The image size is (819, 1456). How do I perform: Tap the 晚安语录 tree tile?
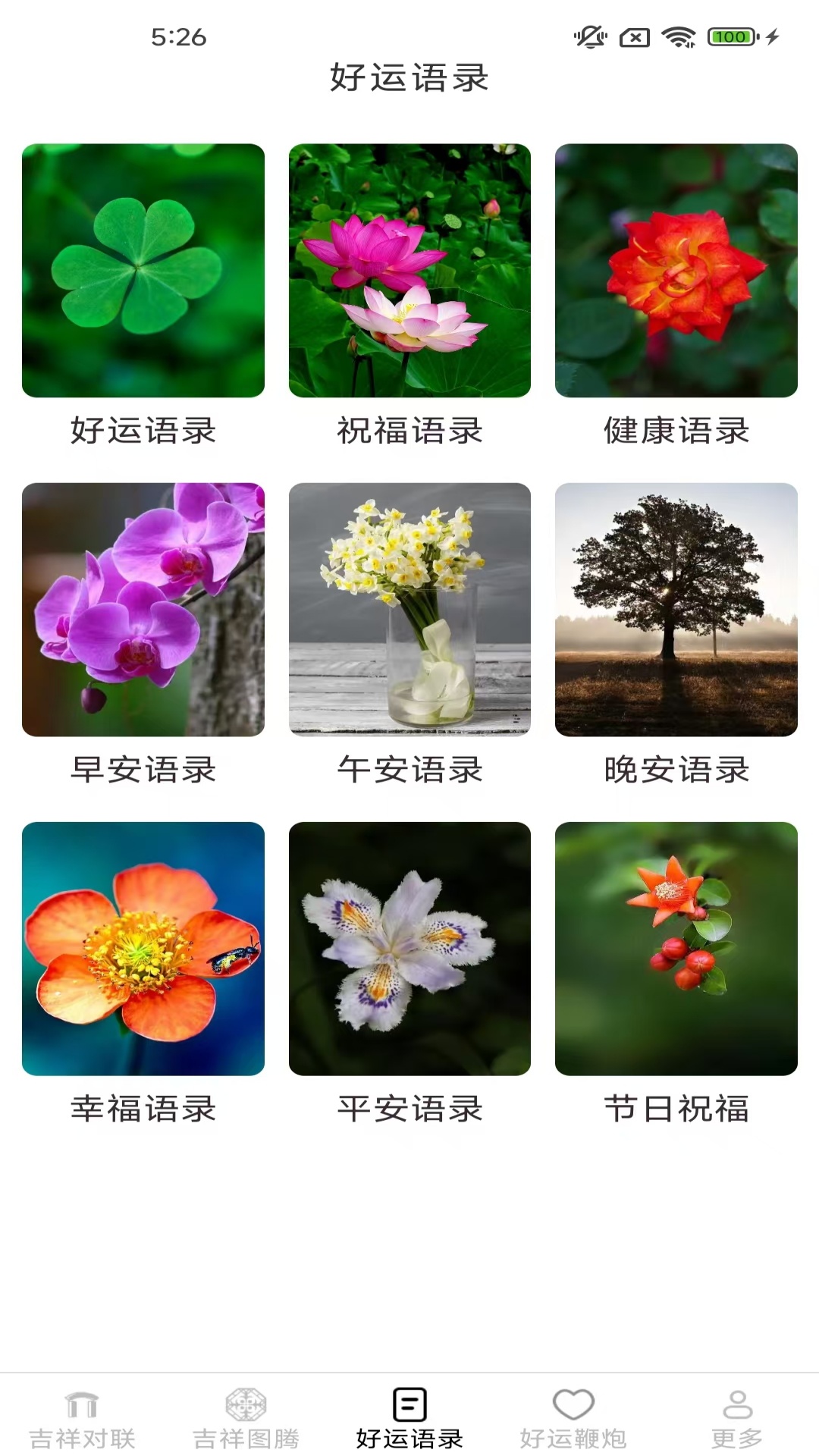(676, 610)
